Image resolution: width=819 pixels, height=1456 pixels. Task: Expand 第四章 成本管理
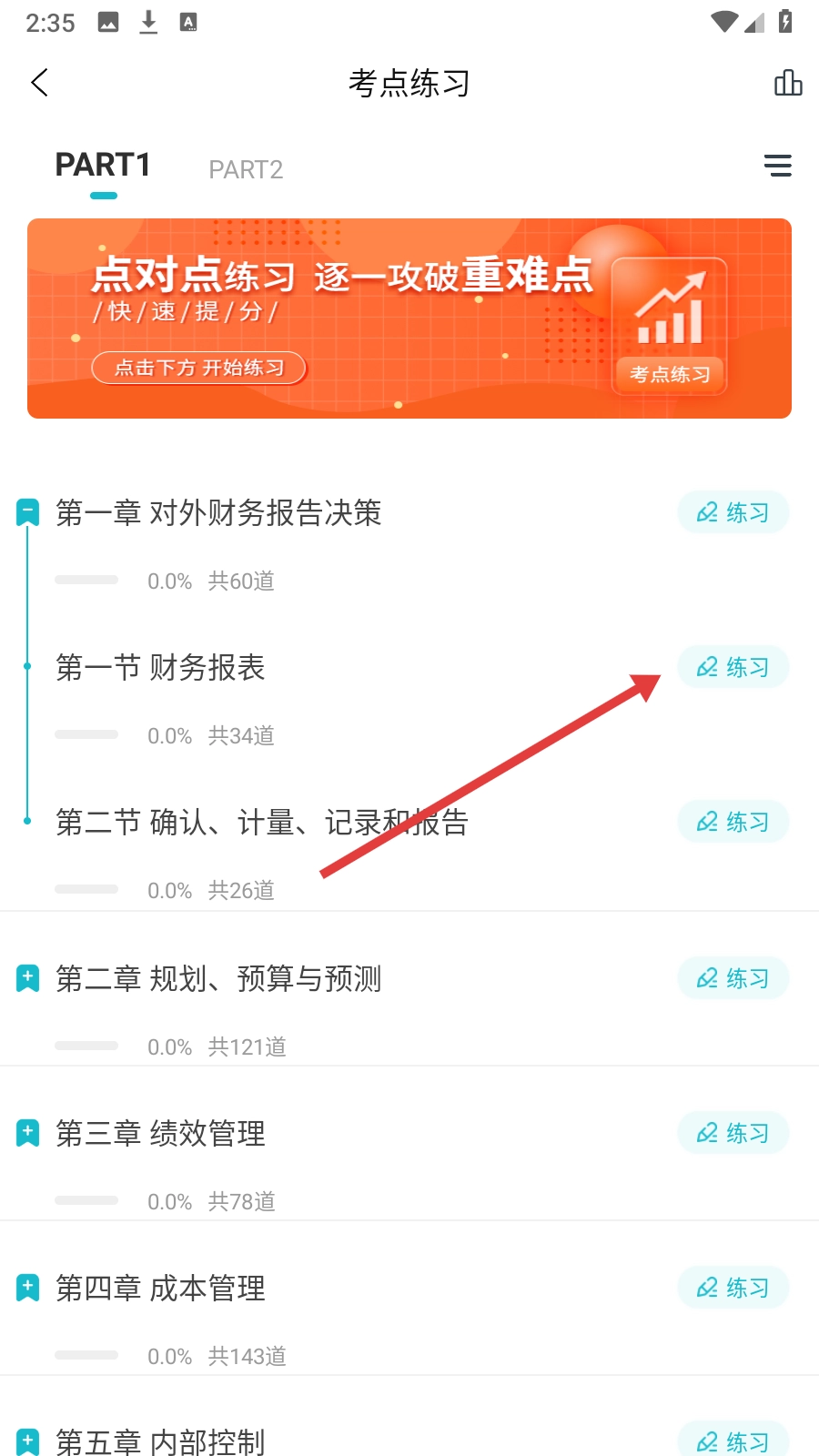tap(28, 1288)
